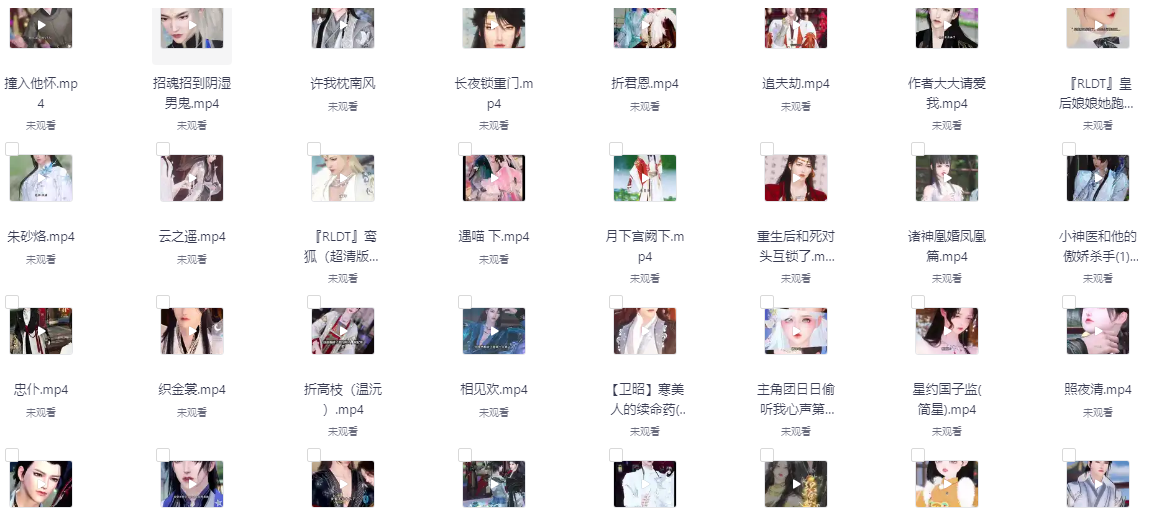Open the video 诸神凰嬉凤凰篇.mp4
The image size is (1154, 520).
947,178
